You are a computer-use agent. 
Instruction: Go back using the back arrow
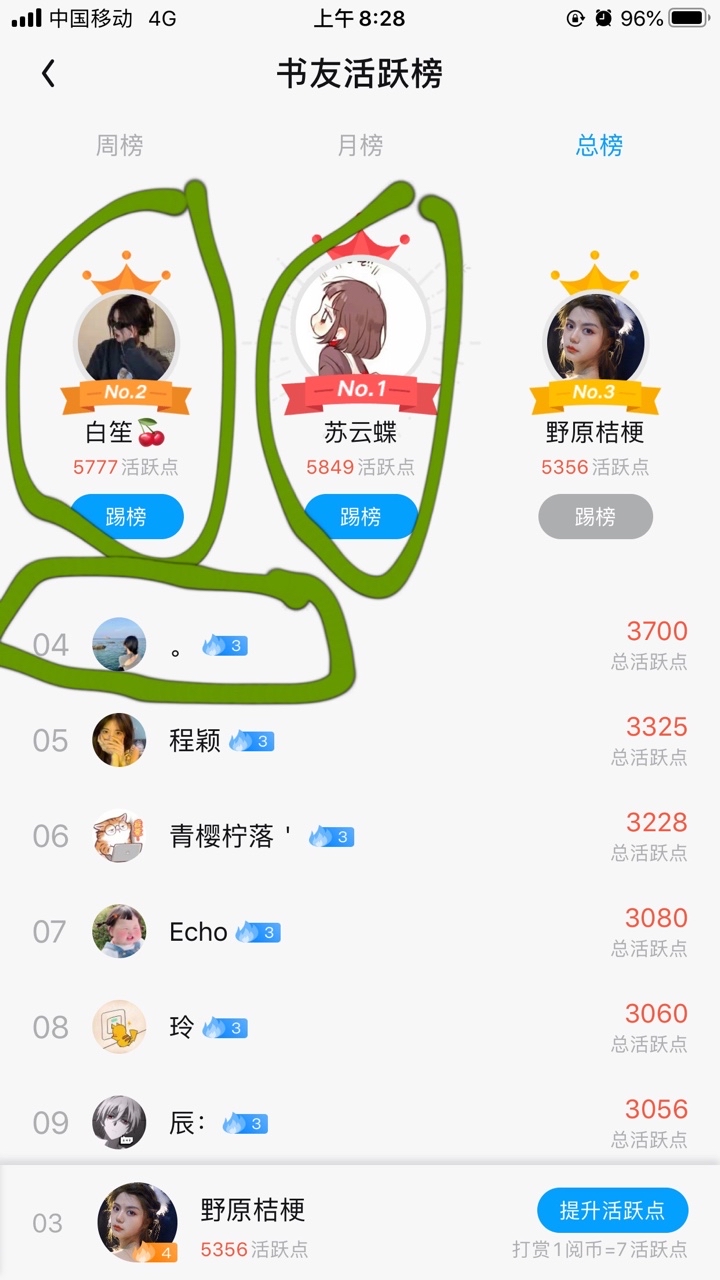(48, 73)
